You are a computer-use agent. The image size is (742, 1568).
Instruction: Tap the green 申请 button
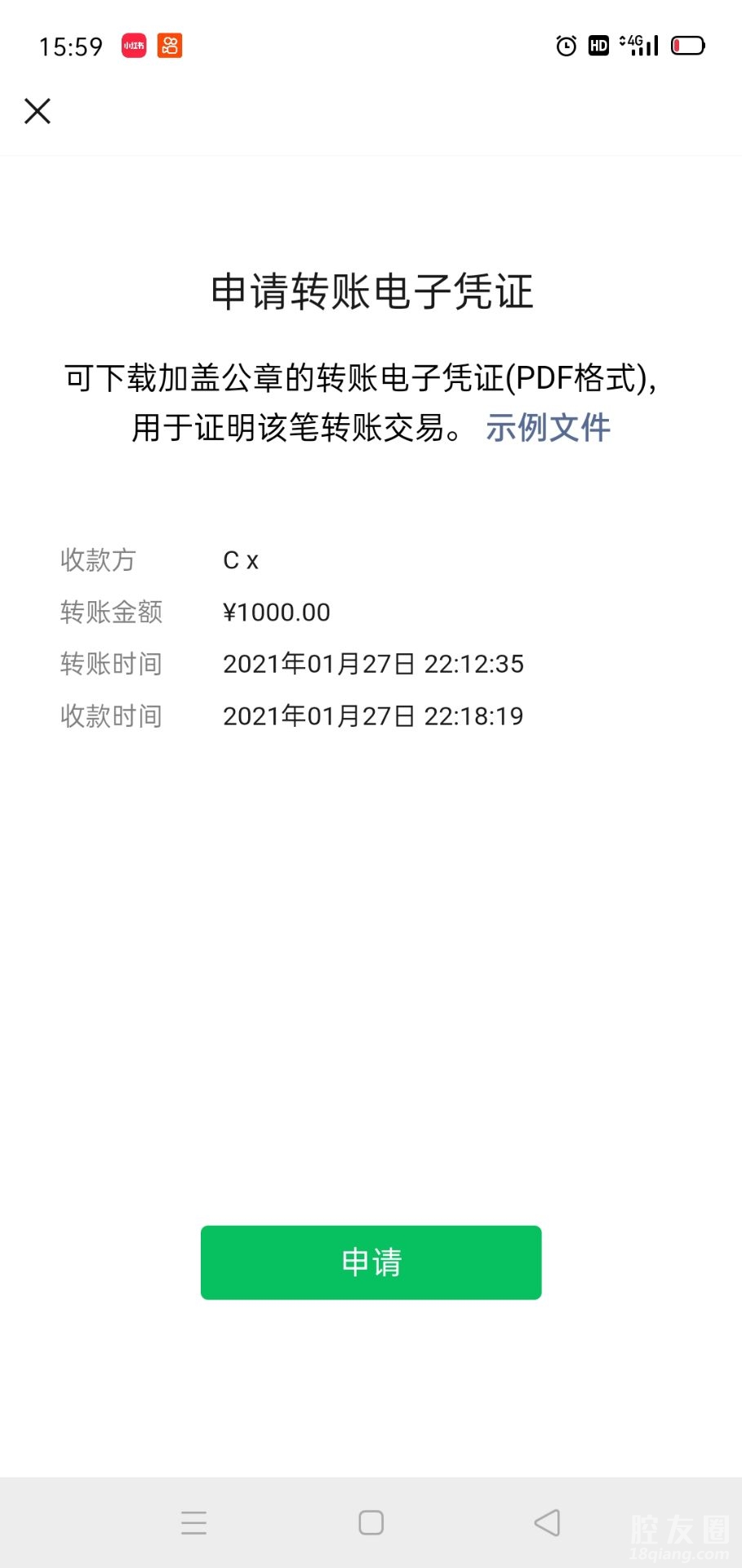click(371, 1262)
